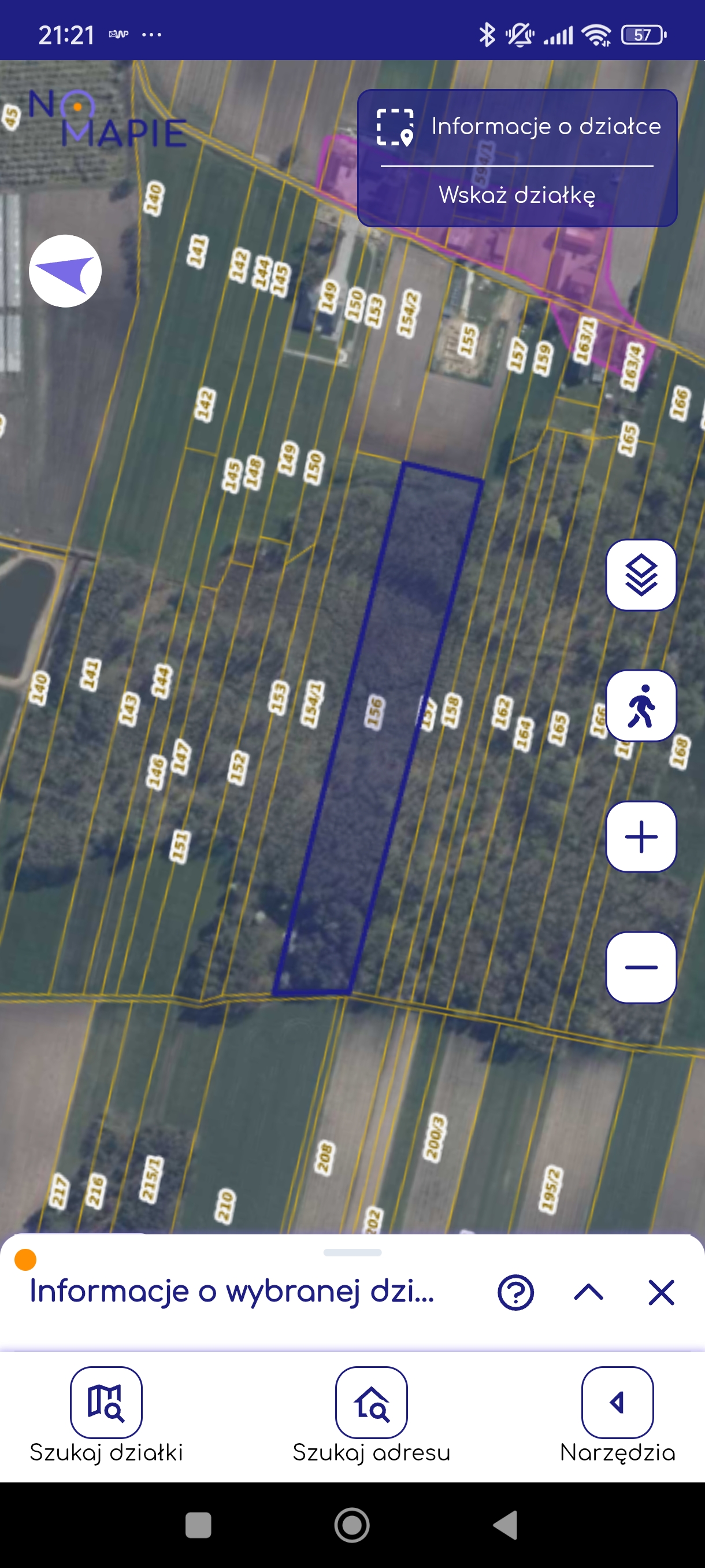705x1568 pixels.
Task: Open the map layers selector
Action: [640, 575]
